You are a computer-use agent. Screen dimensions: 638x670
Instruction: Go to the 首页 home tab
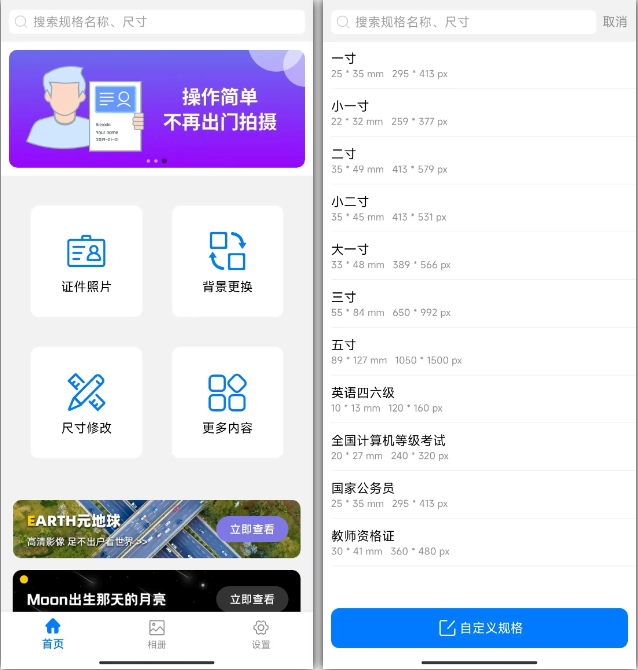pyautogui.click(x=53, y=634)
